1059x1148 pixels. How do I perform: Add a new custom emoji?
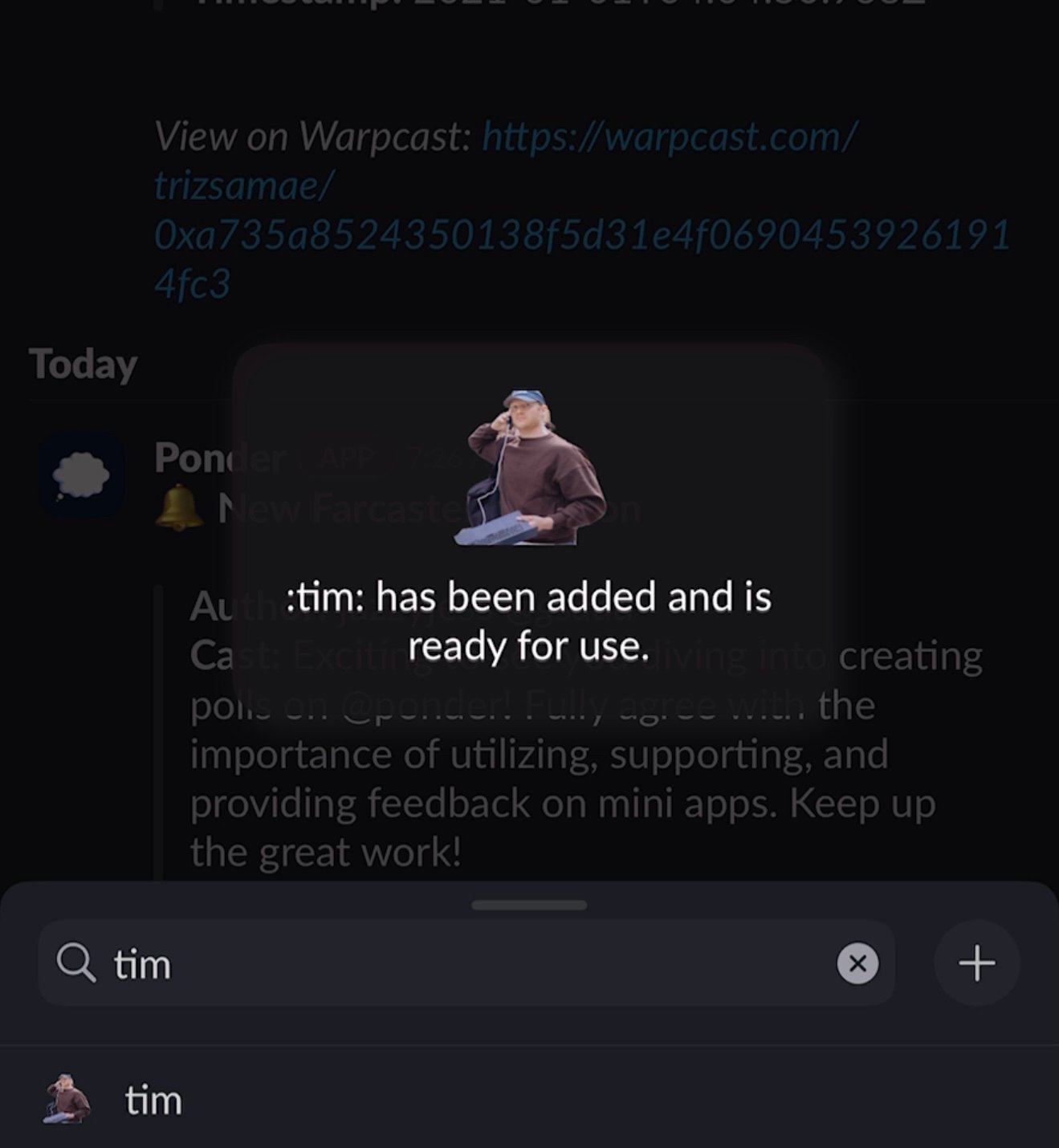[x=976, y=963]
